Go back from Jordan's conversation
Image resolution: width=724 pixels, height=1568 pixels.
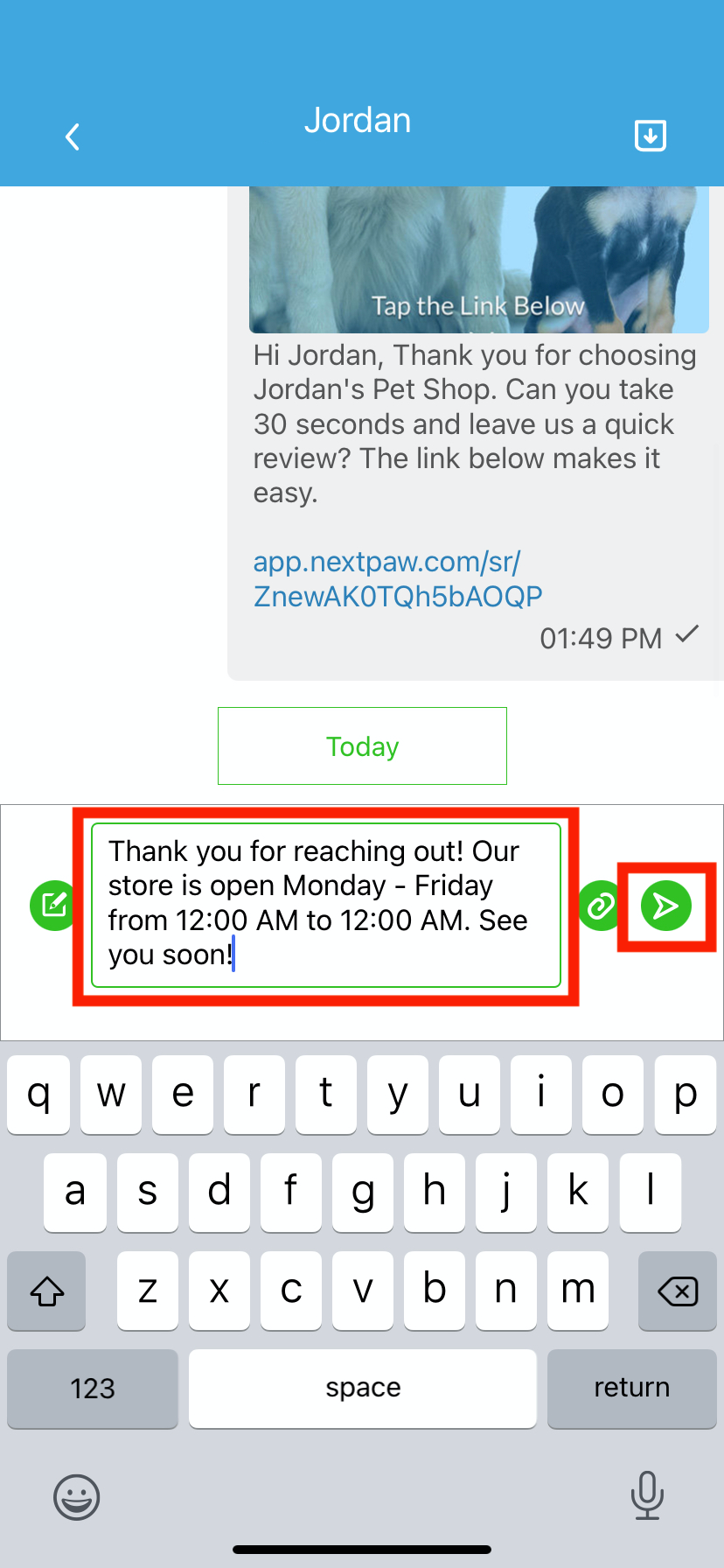[73, 136]
